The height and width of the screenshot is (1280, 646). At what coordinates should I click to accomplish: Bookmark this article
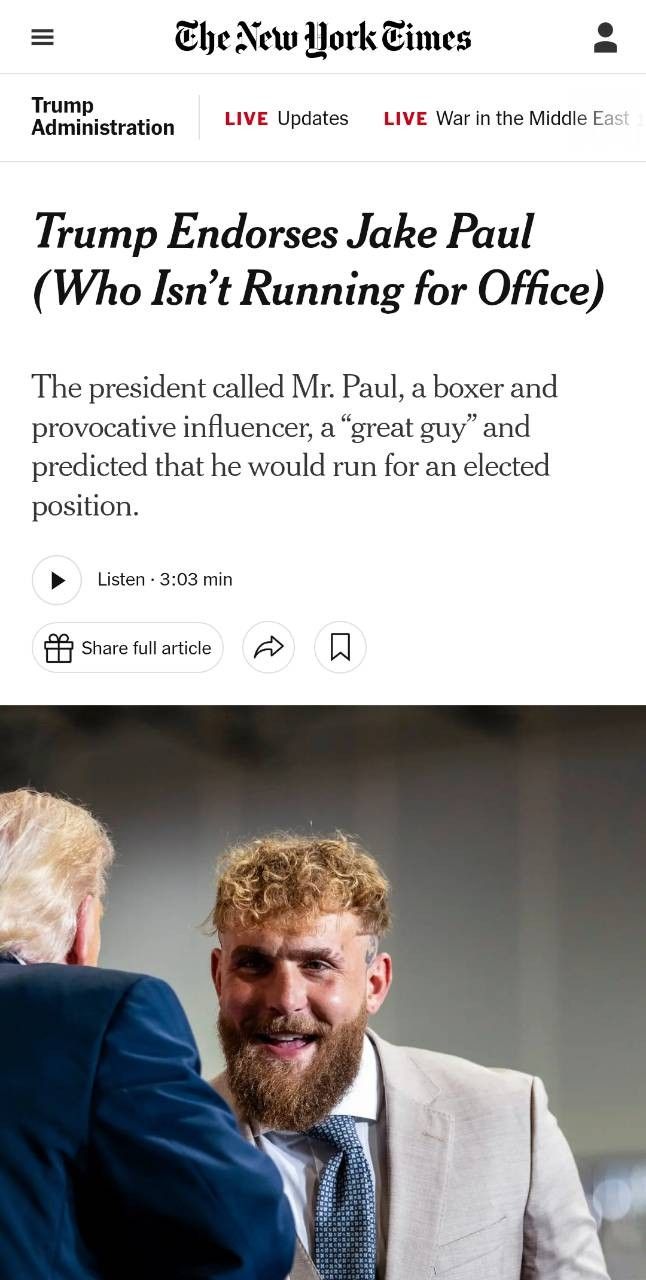pyautogui.click(x=340, y=648)
